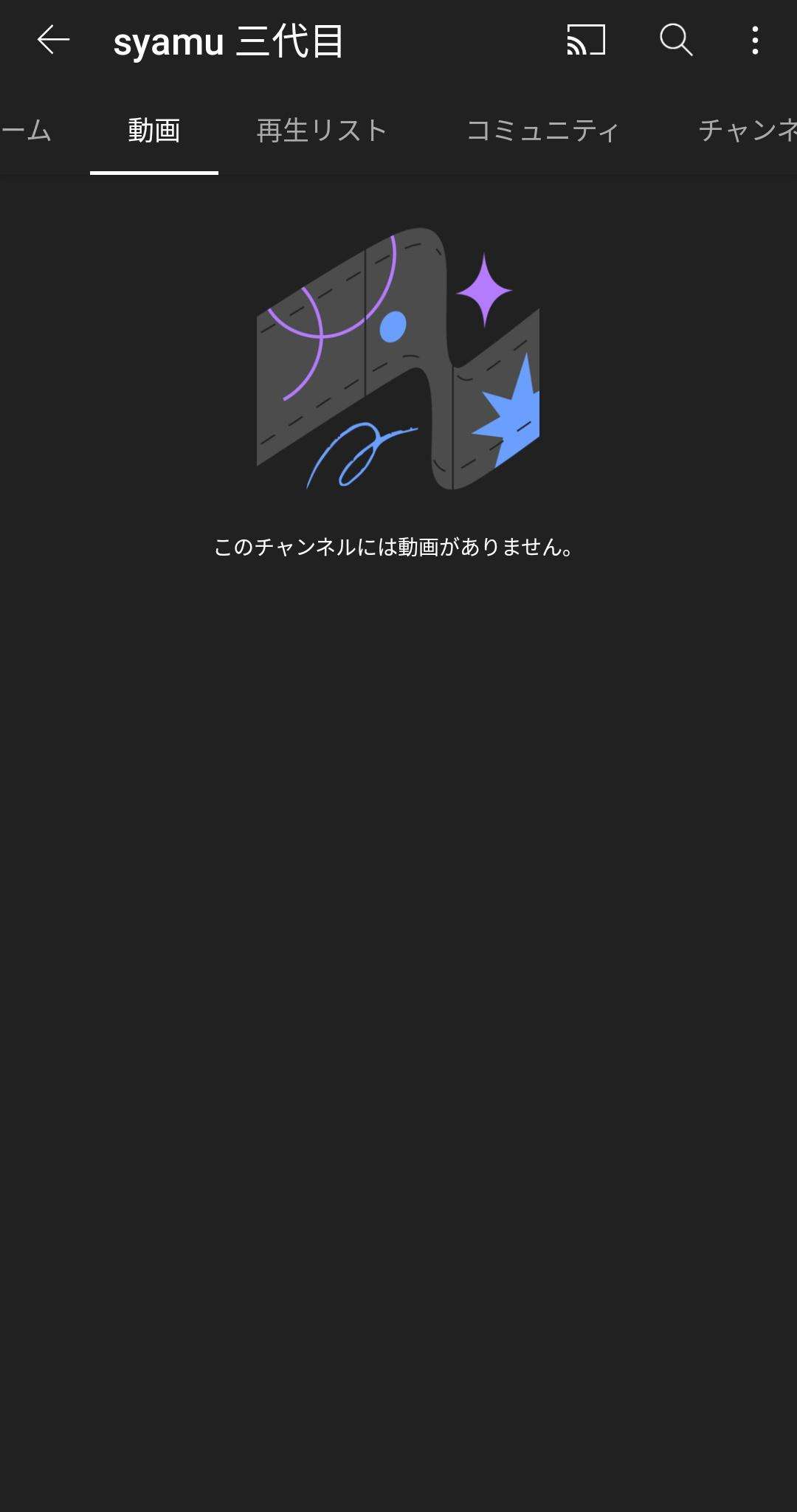Open the コミュニティ tab
The image size is (797, 1512).
[x=542, y=131]
